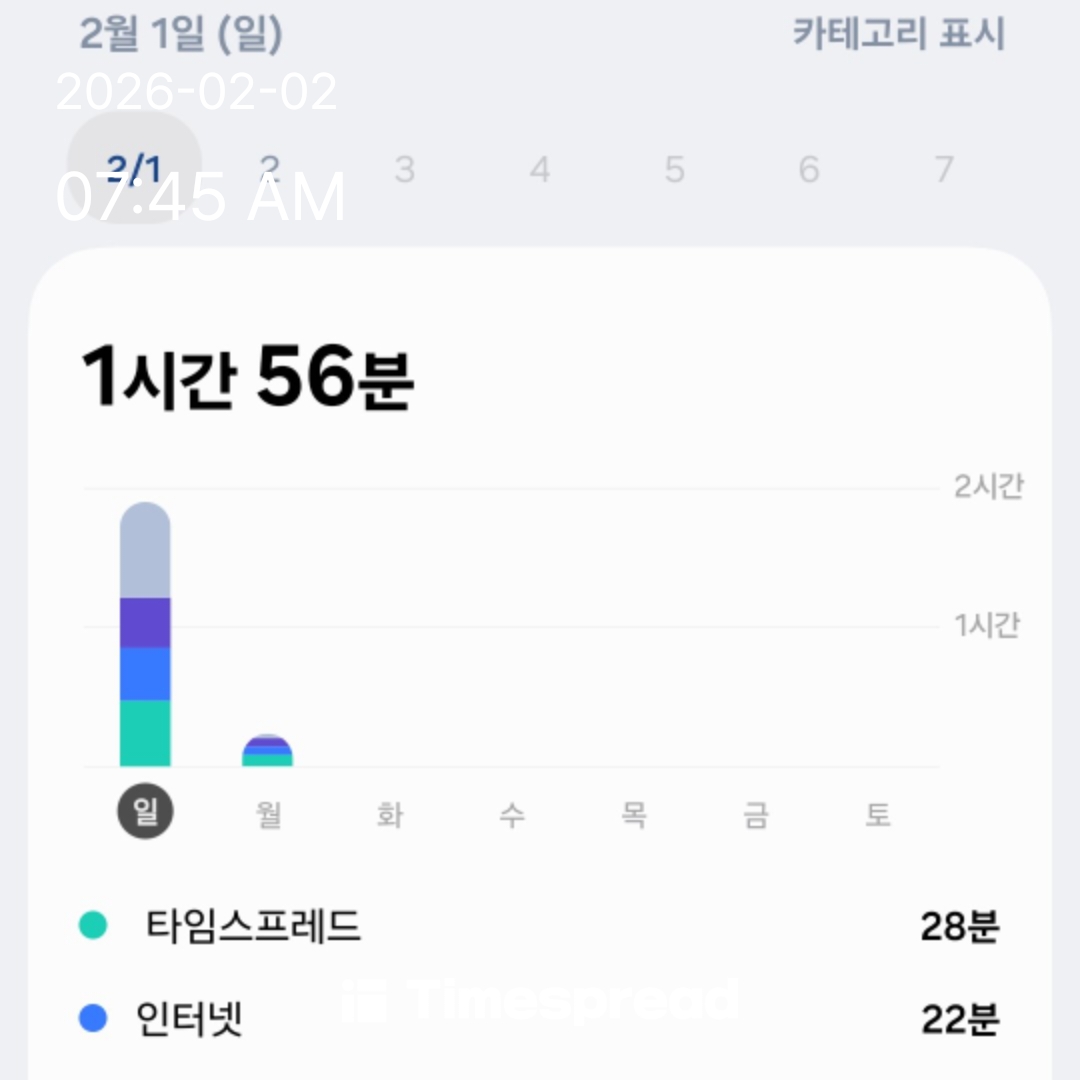Select date 6 in the week strip
Image resolution: width=1080 pixels, height=1080 pixels.
[809, 169]
